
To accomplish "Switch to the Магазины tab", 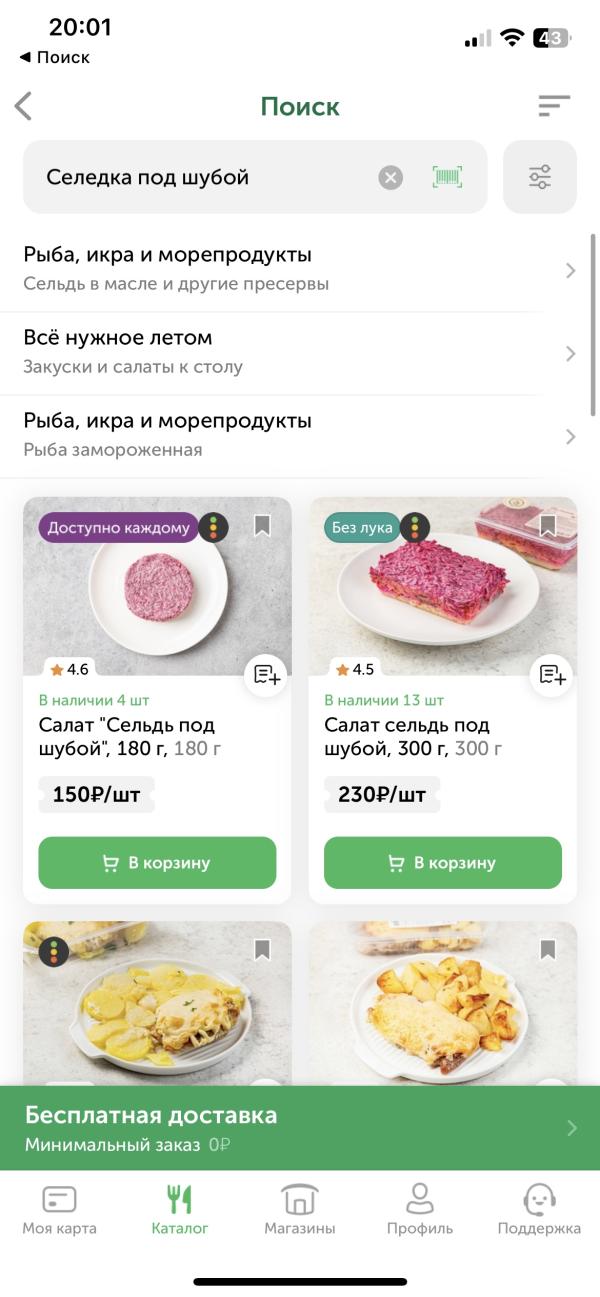I will point(300,1210).
